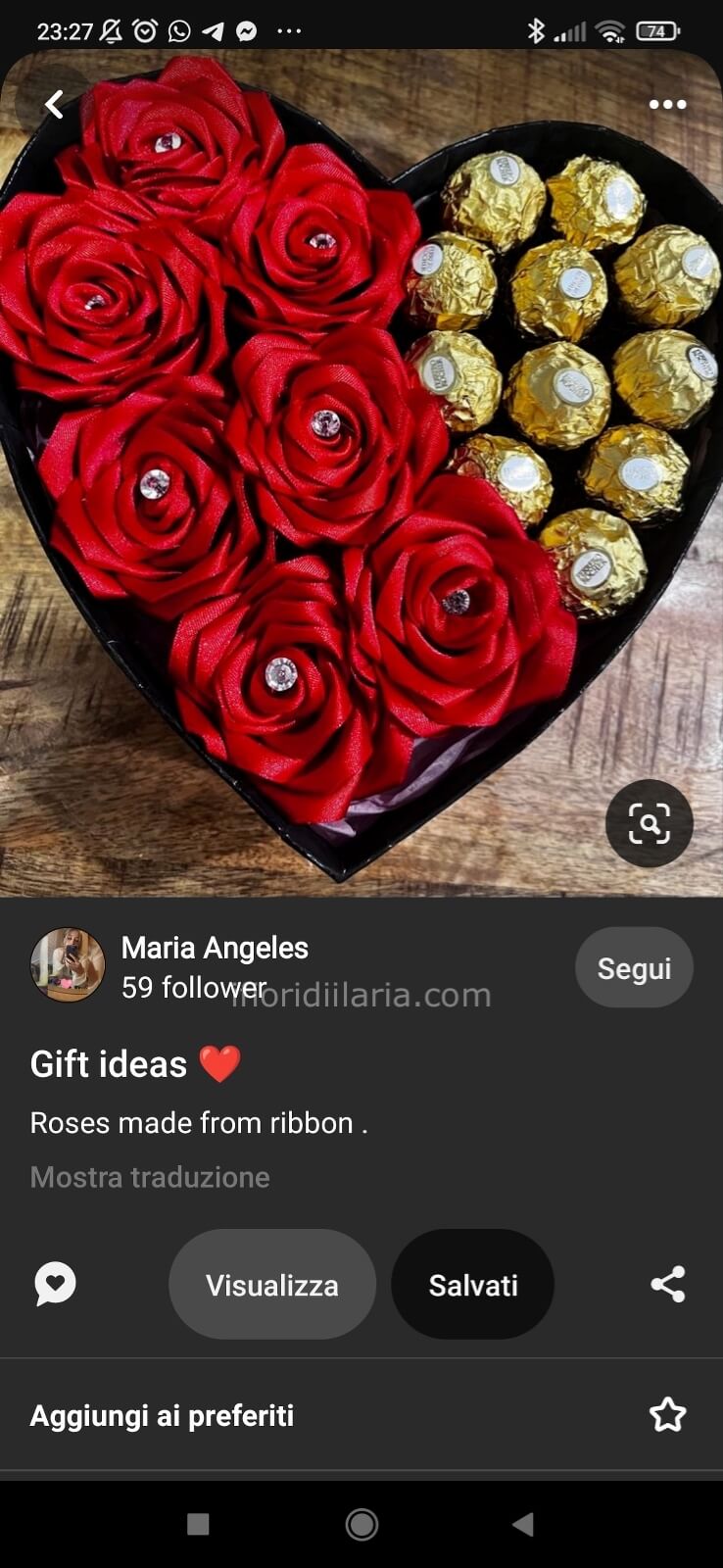Tap the system home button
723x1568 pixels.
tap(361, 1524)
